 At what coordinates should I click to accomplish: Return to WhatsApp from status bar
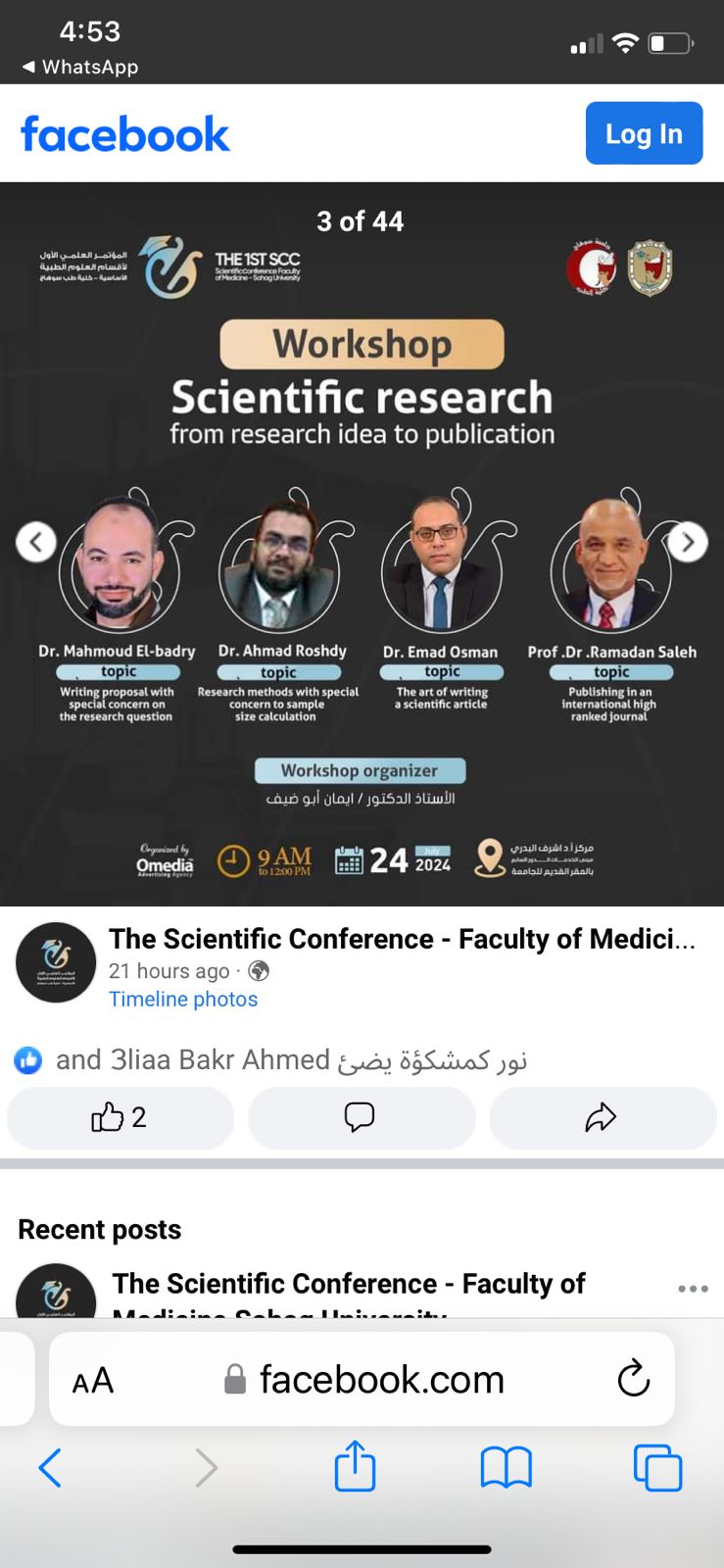80,67
